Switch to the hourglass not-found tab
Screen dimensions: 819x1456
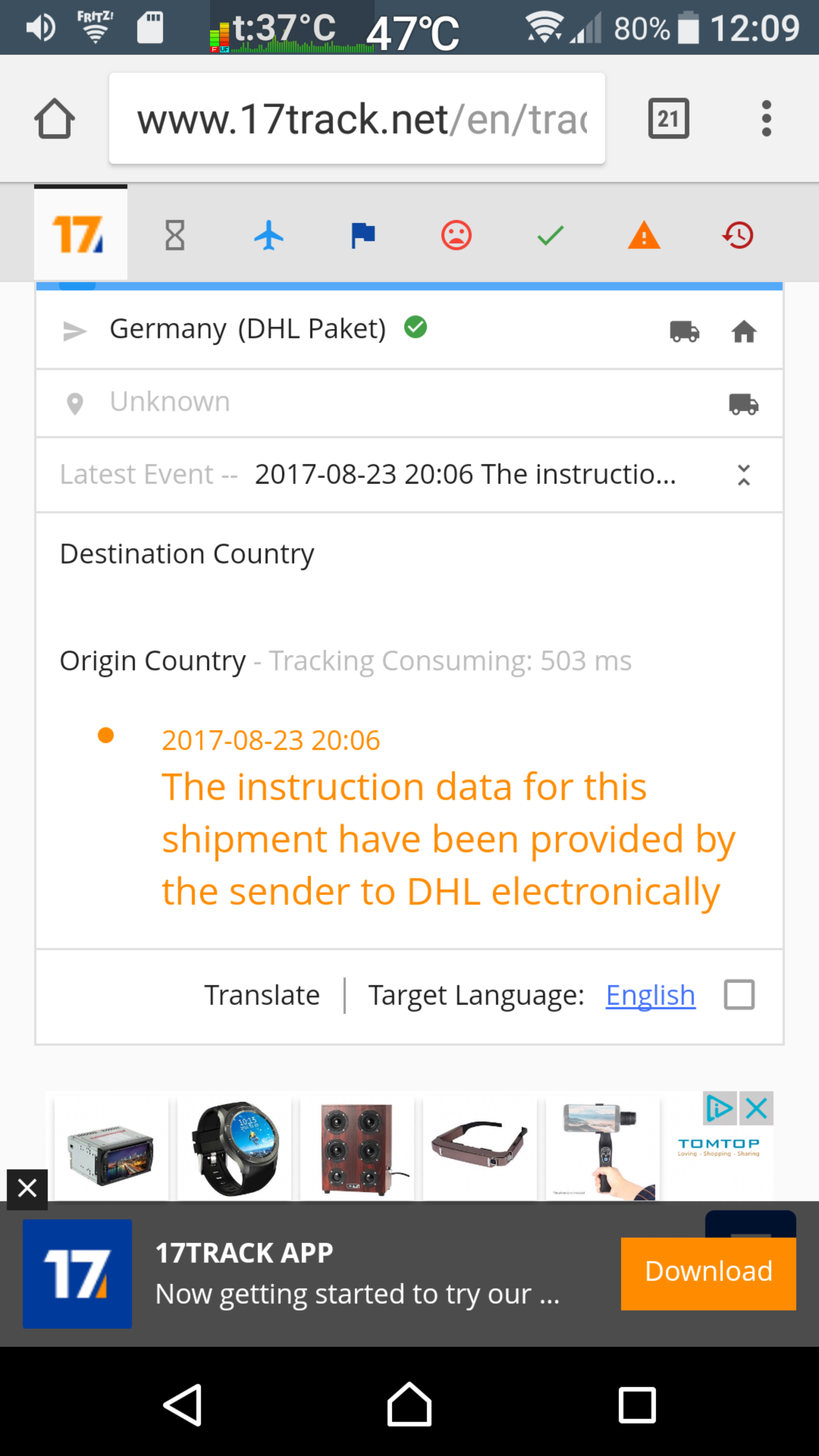pyautogui.click(x=175, y=235)
